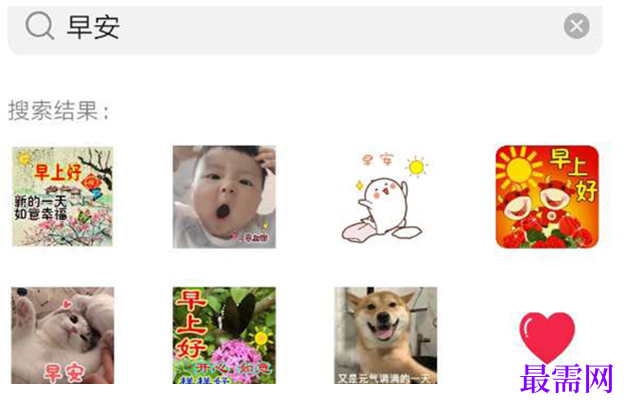This screenshot has height=410, width=632.
Task: Choose the yawning baby sticker
Action: pyautogui.click(x=224, y=196)
